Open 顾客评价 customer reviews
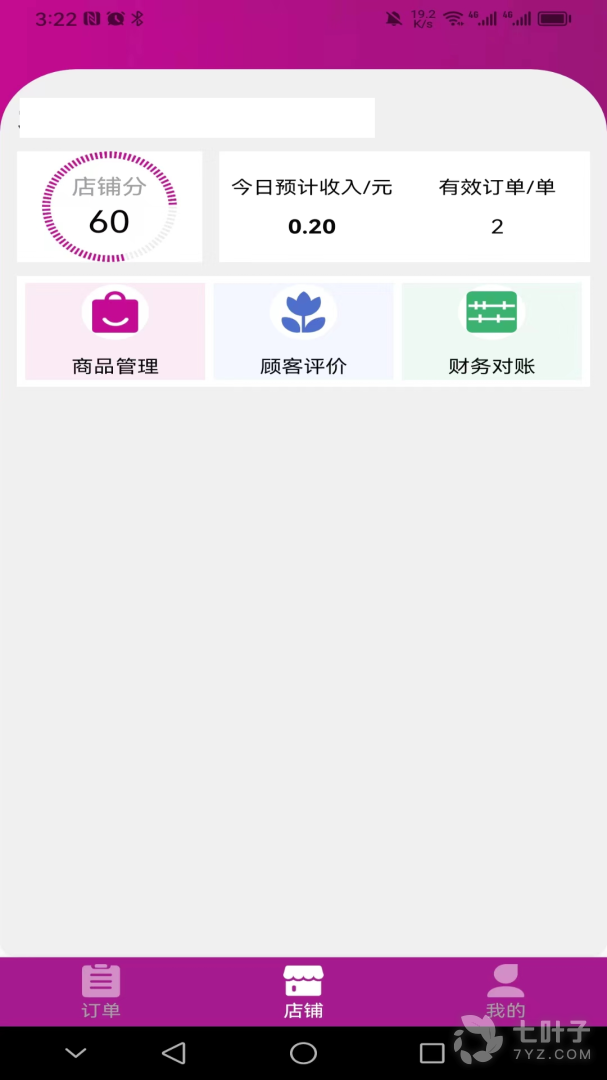This screenshot has height=1080, width=607. pyautogui.click(x=303, y=331)
